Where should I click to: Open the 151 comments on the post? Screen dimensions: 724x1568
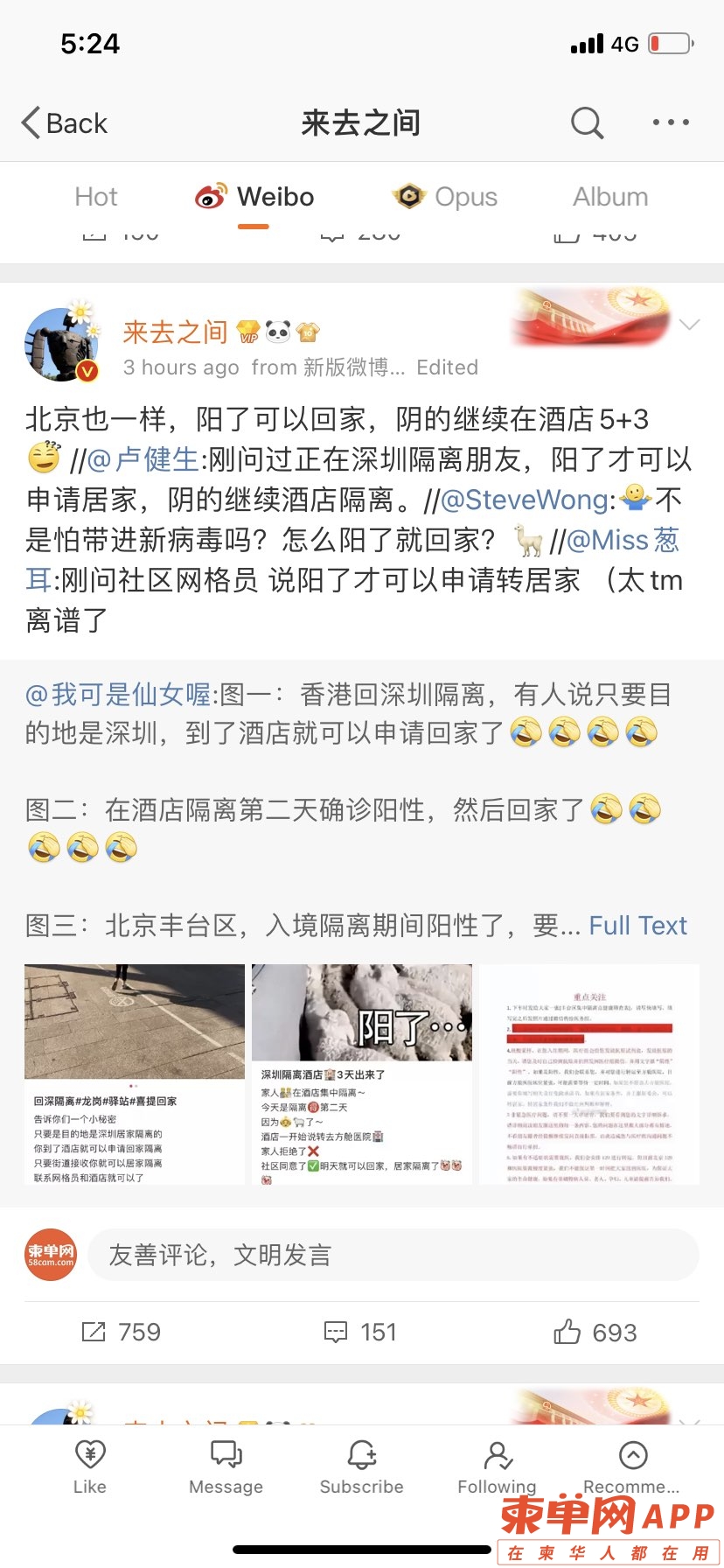(x=360, y=1332)
